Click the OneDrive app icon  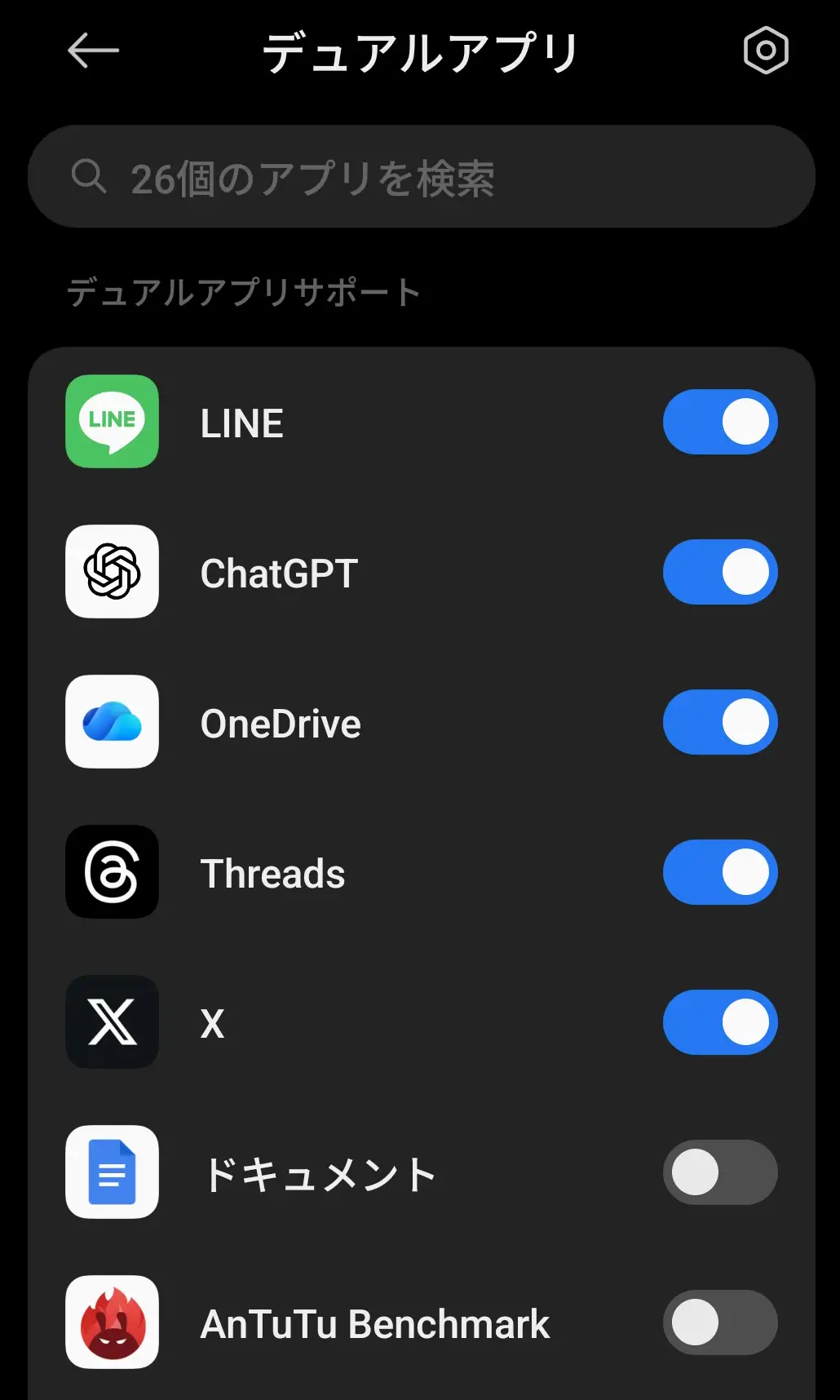click(x=112, y=722)
